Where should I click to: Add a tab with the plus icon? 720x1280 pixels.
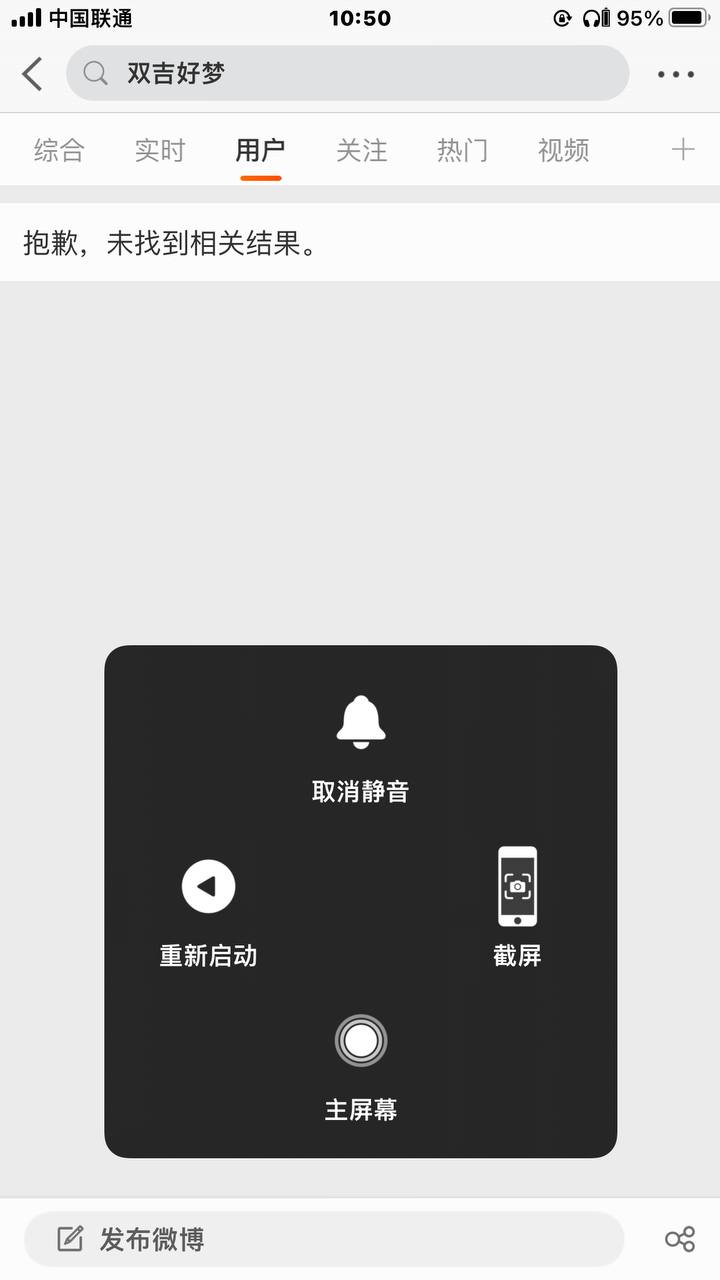tap(683, 150)
